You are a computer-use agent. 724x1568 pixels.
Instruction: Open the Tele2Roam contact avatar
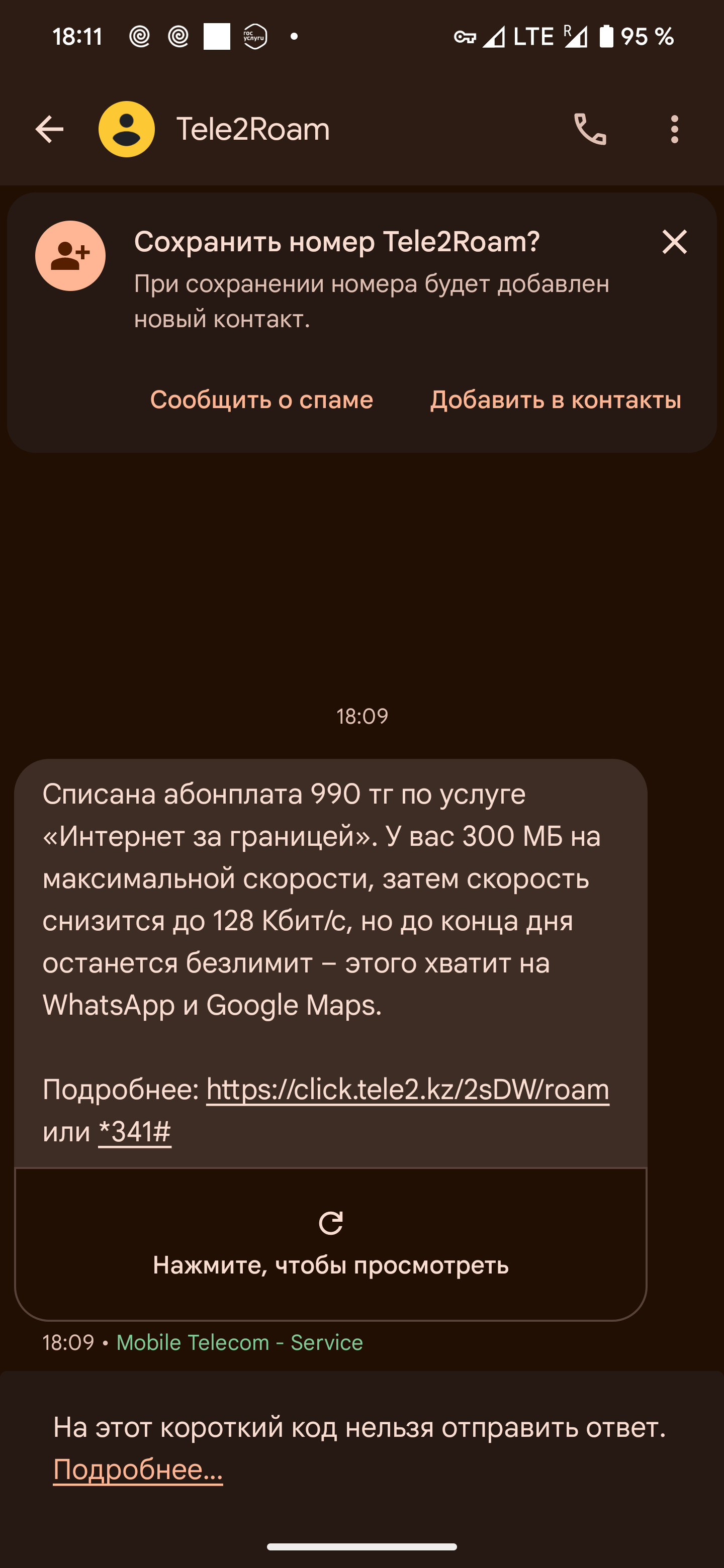(x=127, y=129)
